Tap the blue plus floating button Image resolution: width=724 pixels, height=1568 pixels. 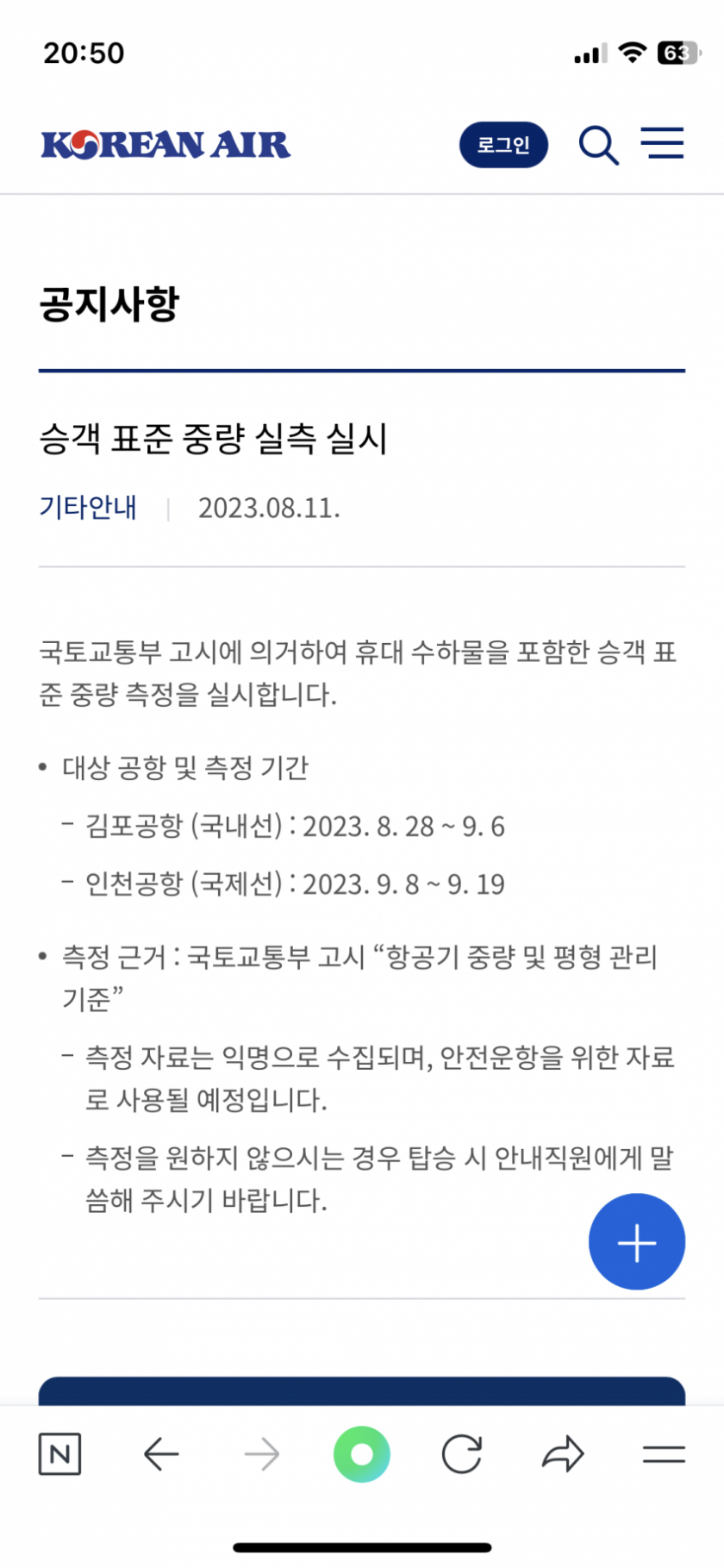tap(637, 1242)
